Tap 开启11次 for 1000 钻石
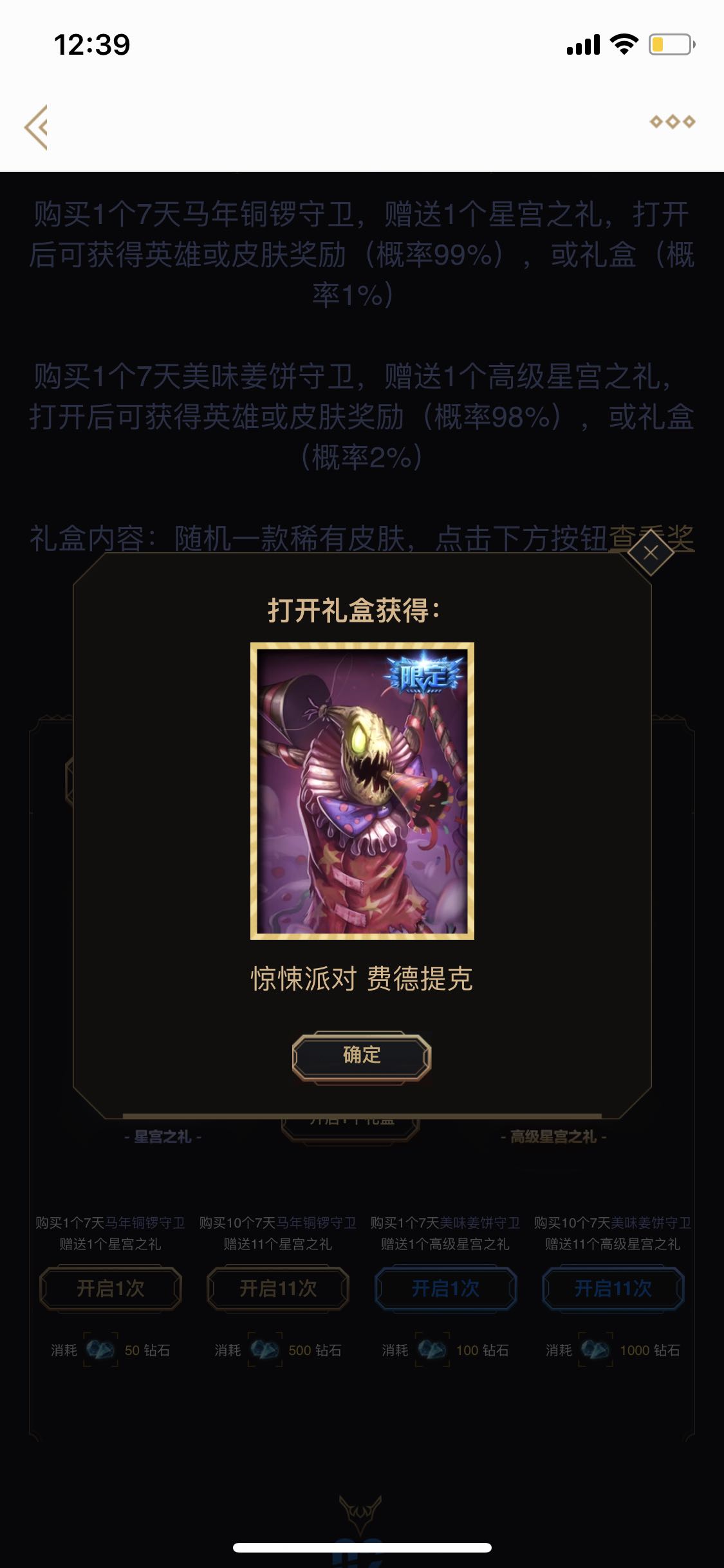This screenshot has width=724, height=1568. [x=613, y=1288]
